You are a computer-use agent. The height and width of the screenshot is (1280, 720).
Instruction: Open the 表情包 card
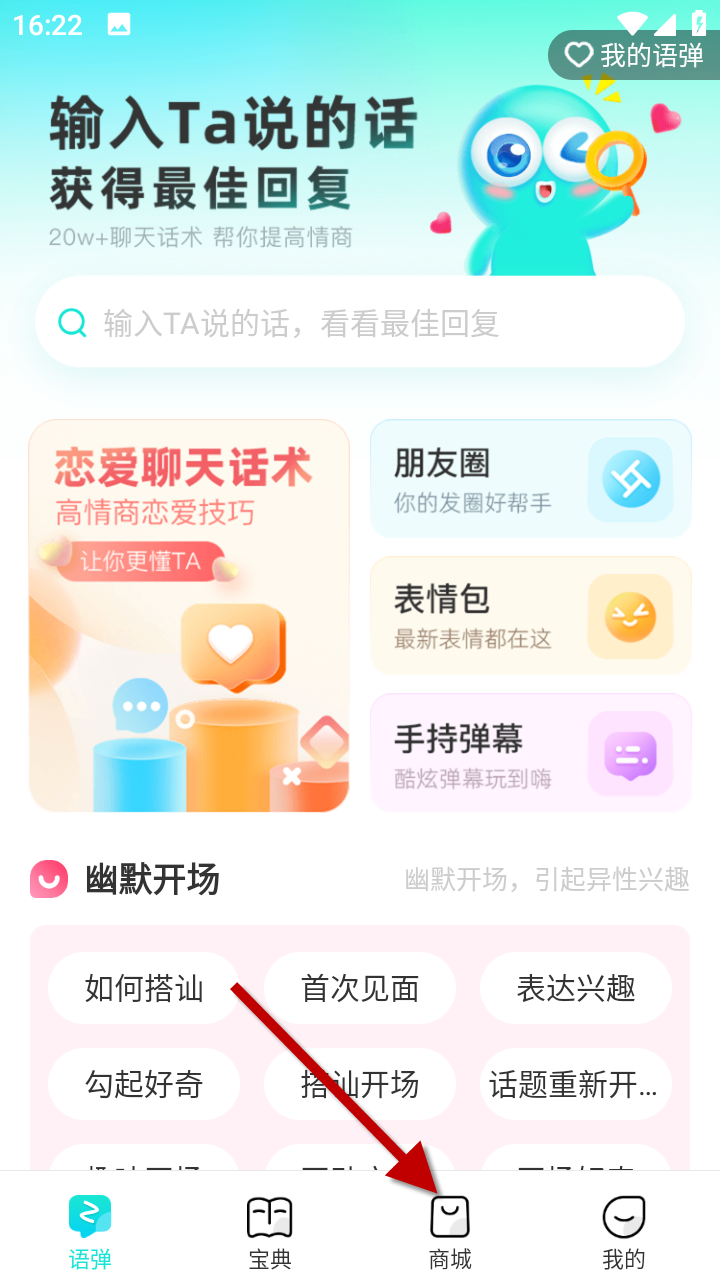click(x=530, y=616)
